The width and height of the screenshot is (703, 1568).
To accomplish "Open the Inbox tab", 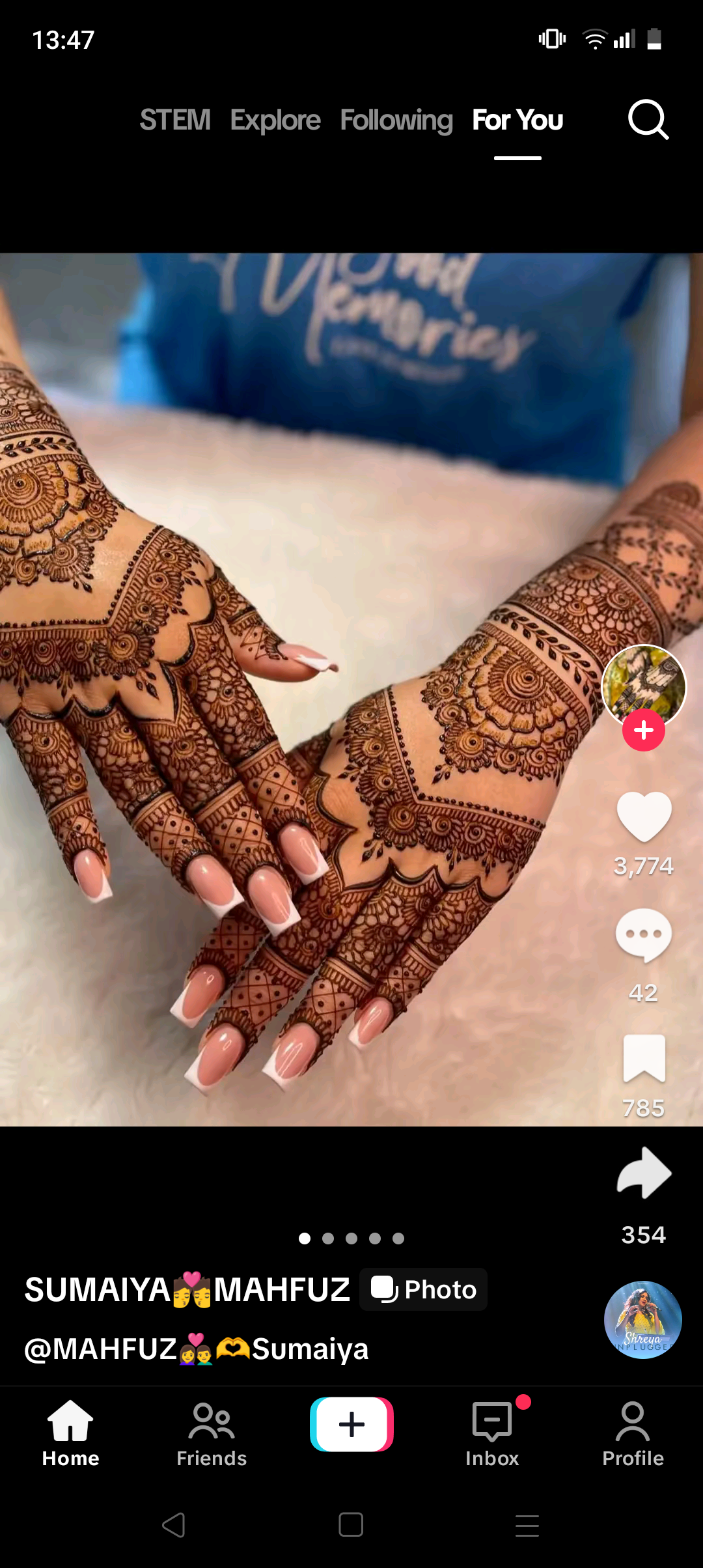I will [492, 1433].
